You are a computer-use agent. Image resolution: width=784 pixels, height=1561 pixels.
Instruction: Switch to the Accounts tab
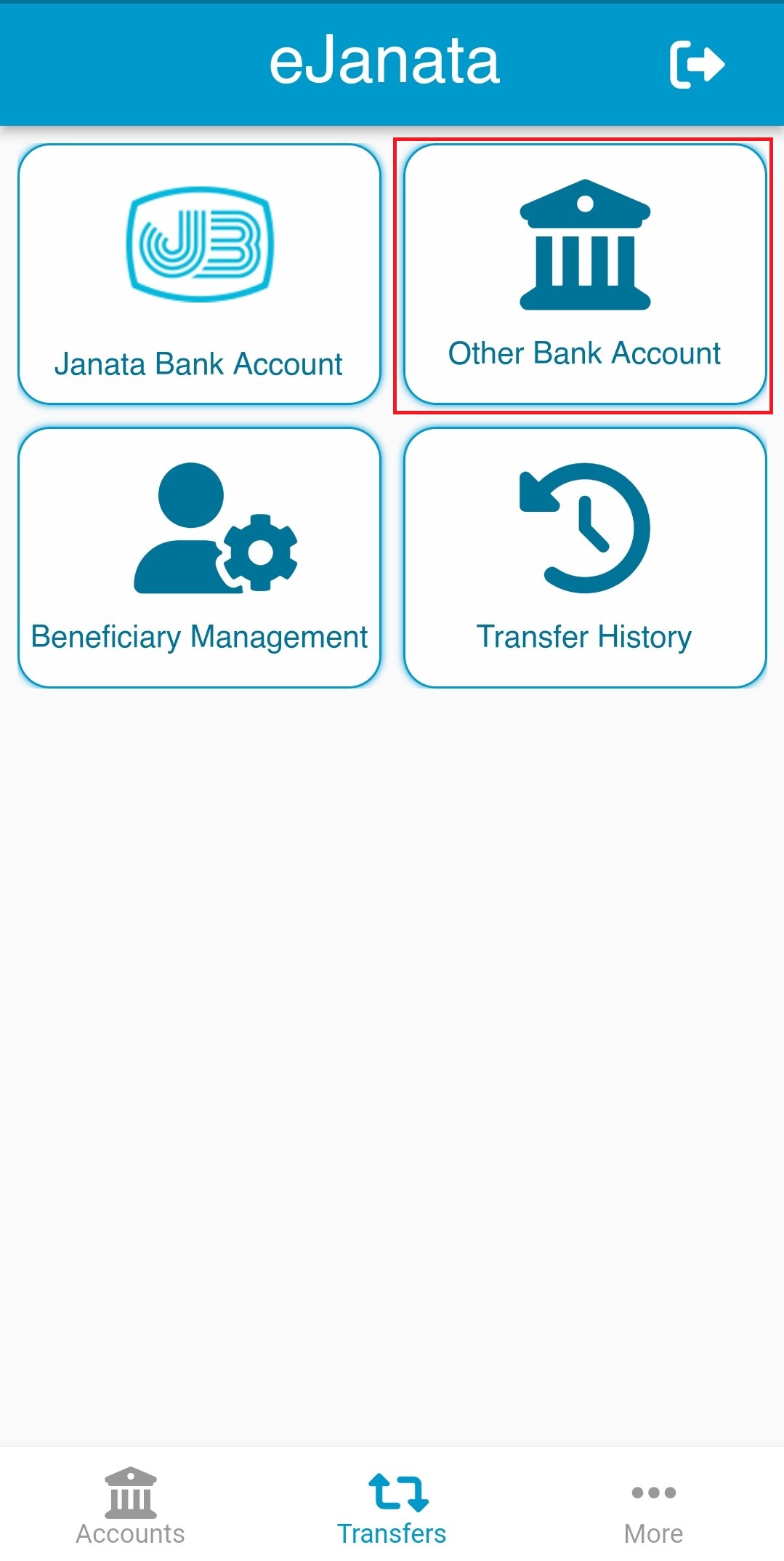pos(131,1505)
